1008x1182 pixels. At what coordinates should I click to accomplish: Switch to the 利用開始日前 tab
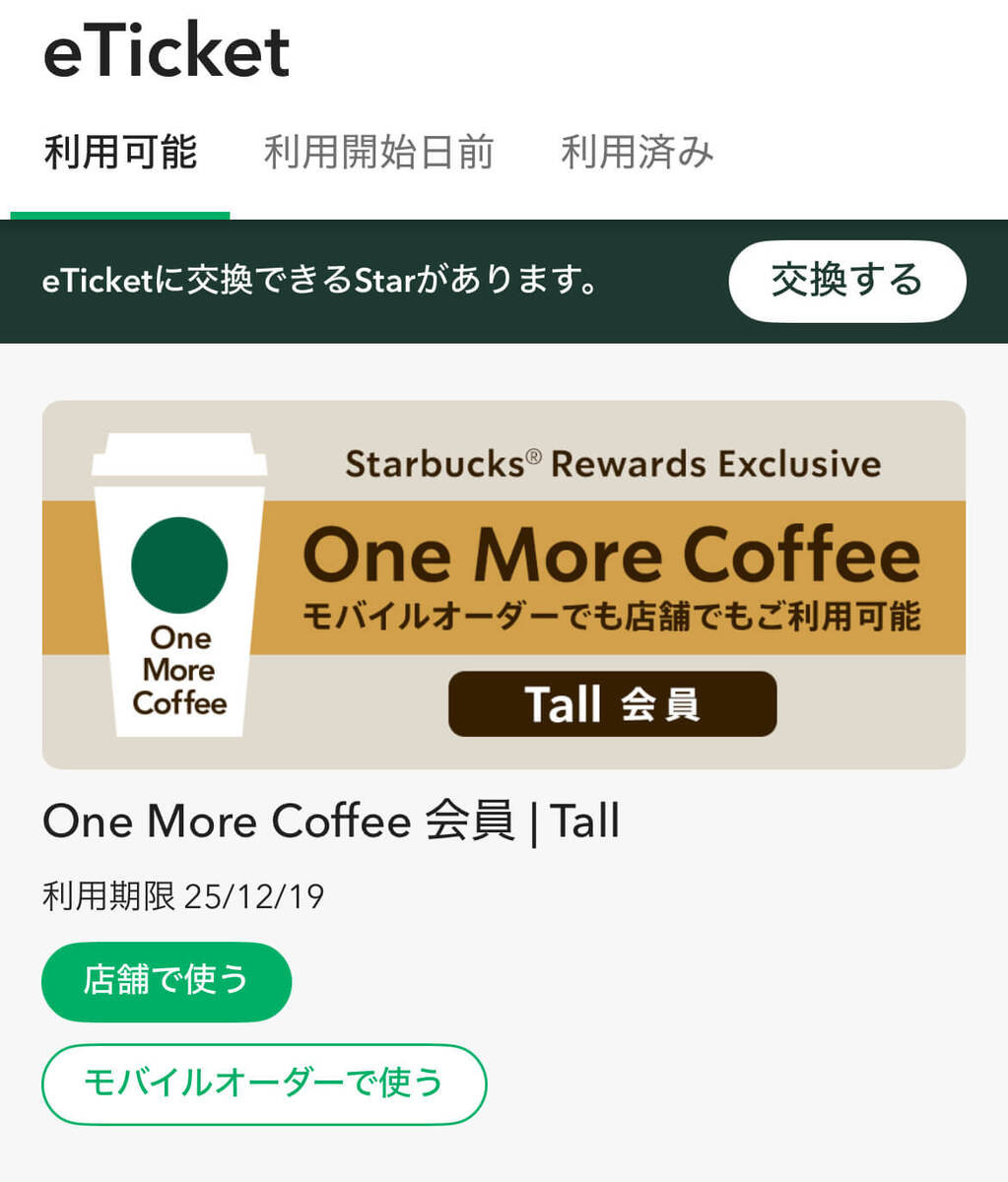(379, 150)
